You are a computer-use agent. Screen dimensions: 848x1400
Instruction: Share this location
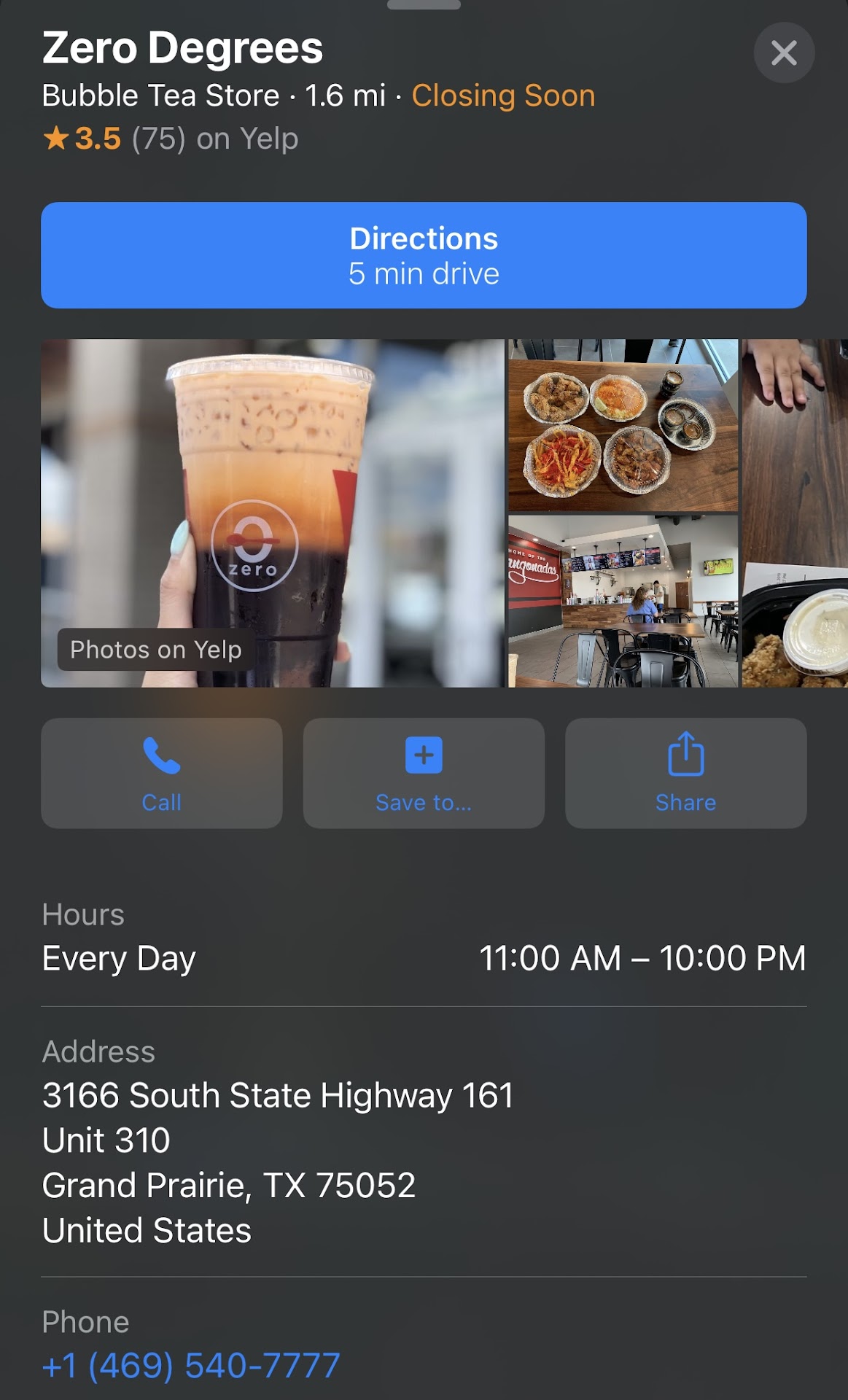685,773
